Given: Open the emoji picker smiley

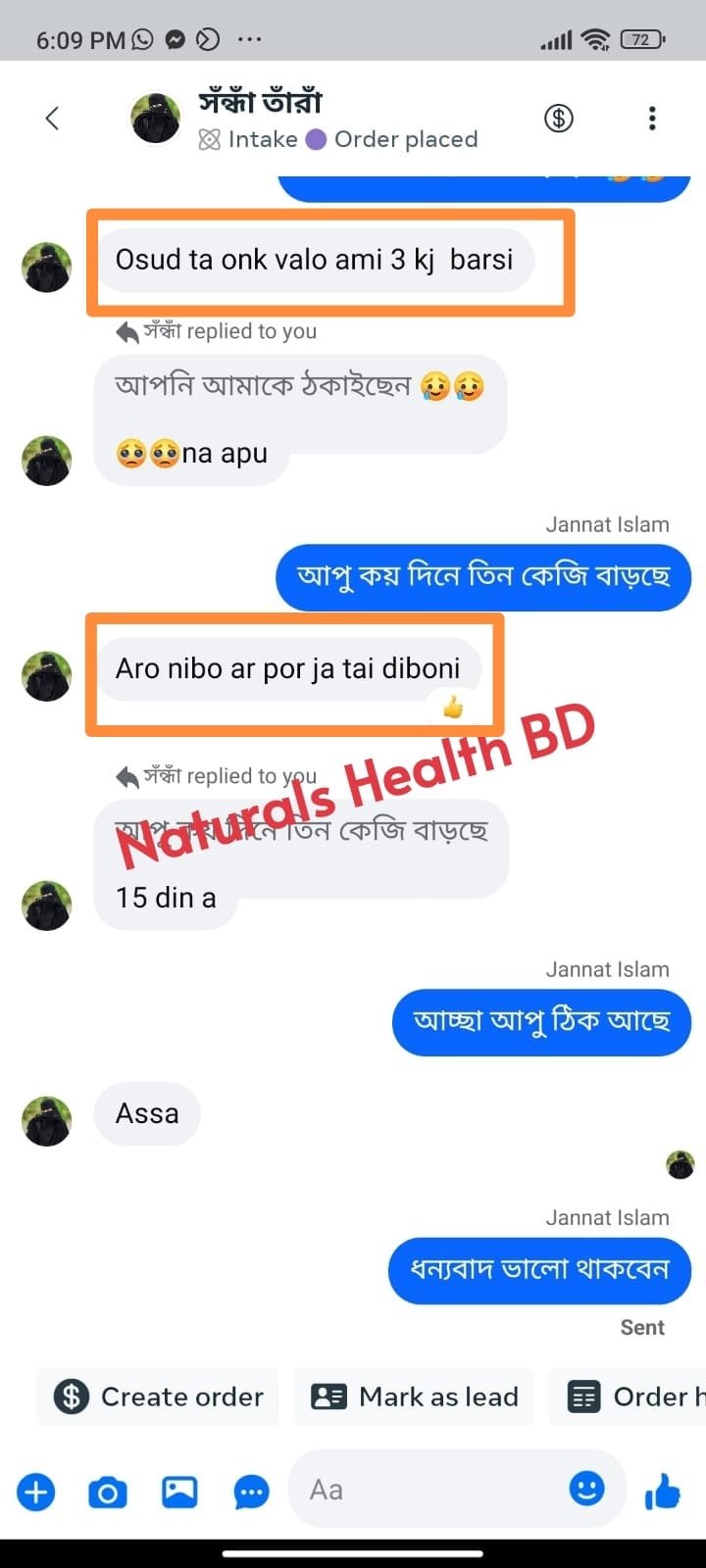Looking at the screenshot, I should [586, 1490].
